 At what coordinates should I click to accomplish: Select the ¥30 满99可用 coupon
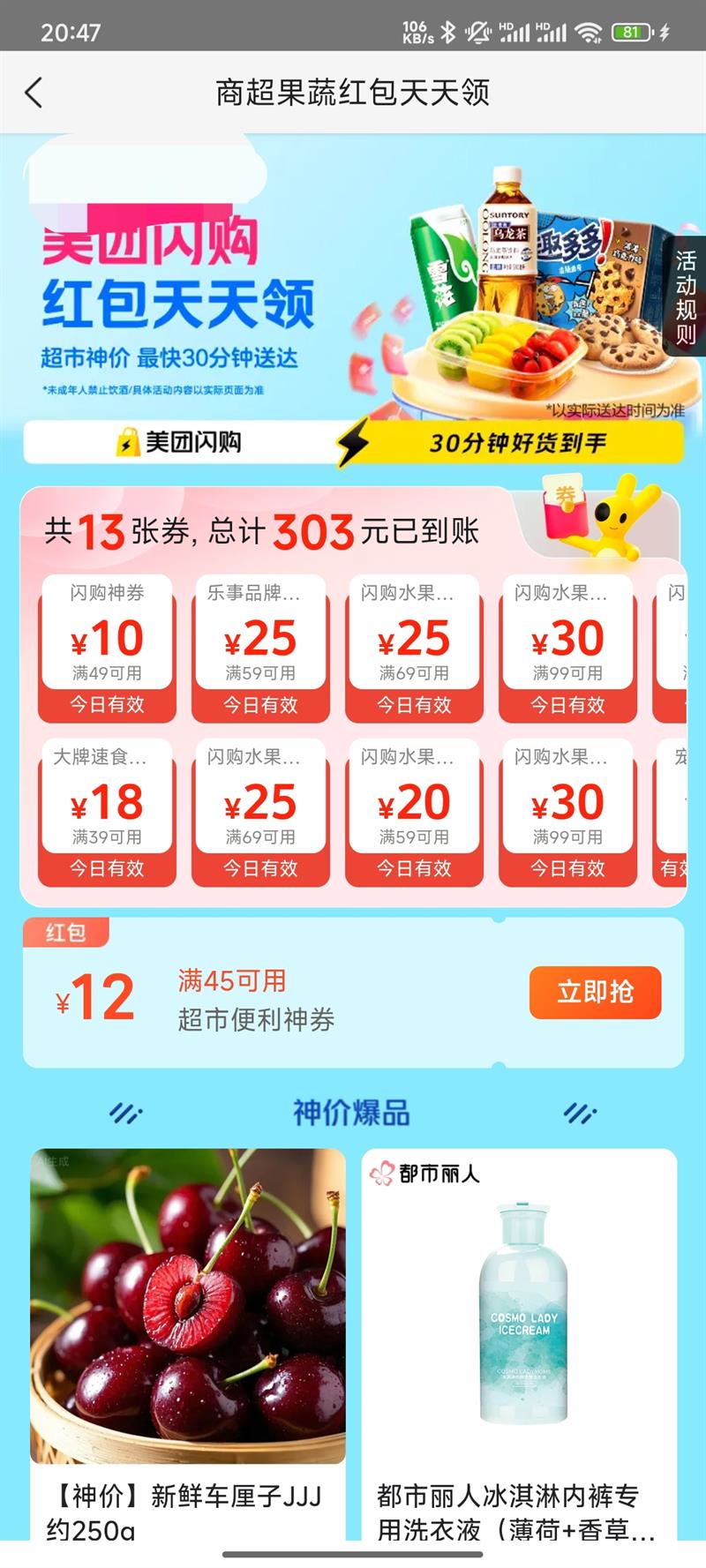567,644
